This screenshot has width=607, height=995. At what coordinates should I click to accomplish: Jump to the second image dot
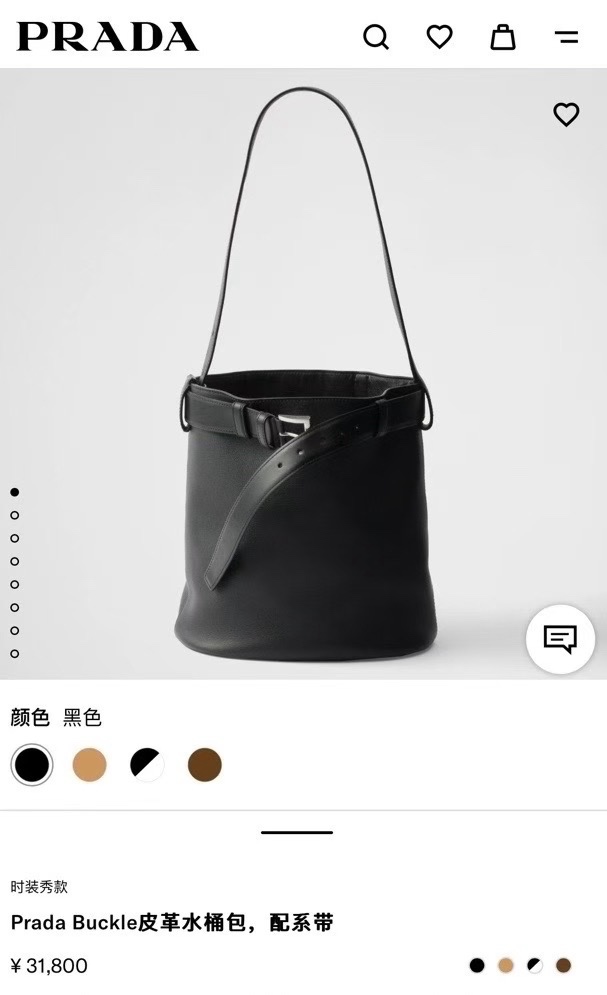(15, 515)
